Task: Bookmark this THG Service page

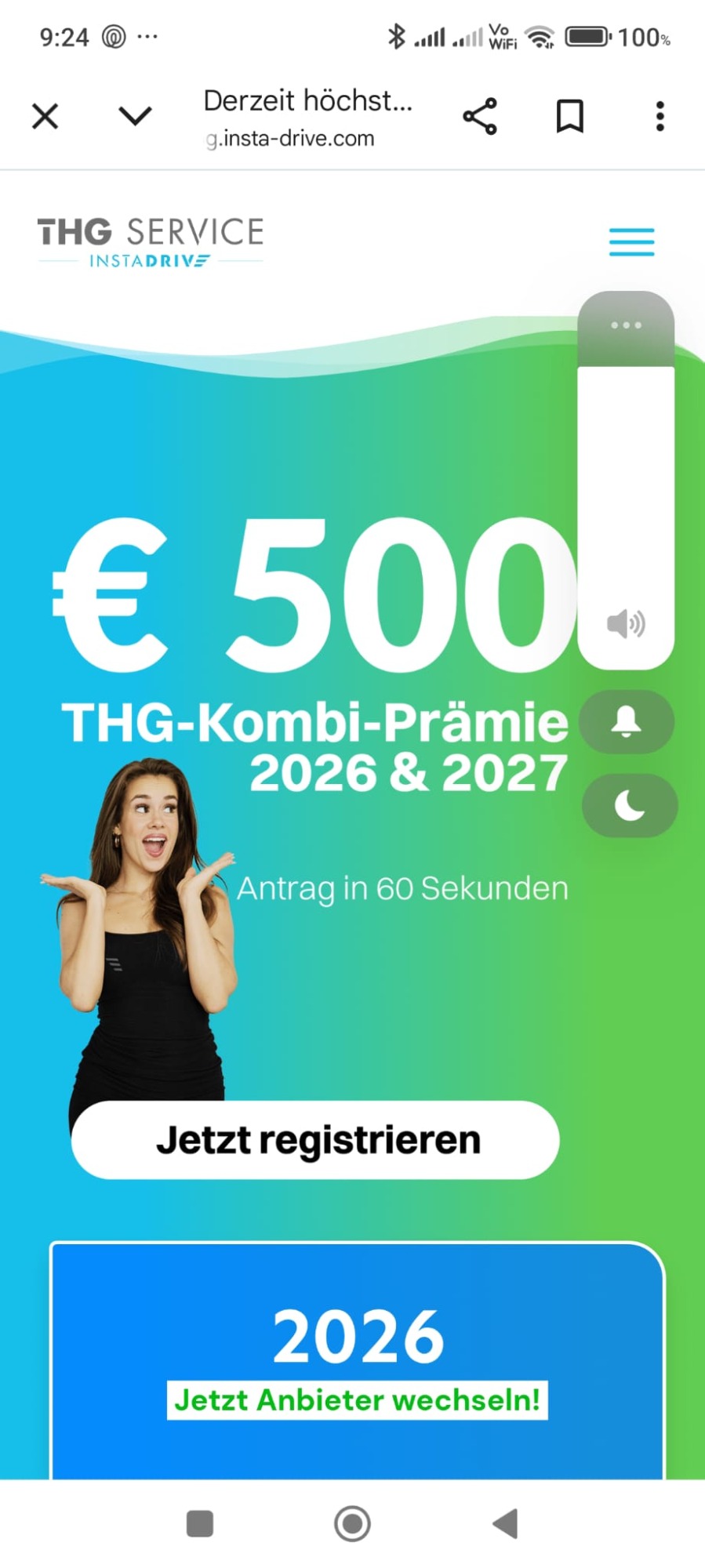Action: tap(570, 117)
